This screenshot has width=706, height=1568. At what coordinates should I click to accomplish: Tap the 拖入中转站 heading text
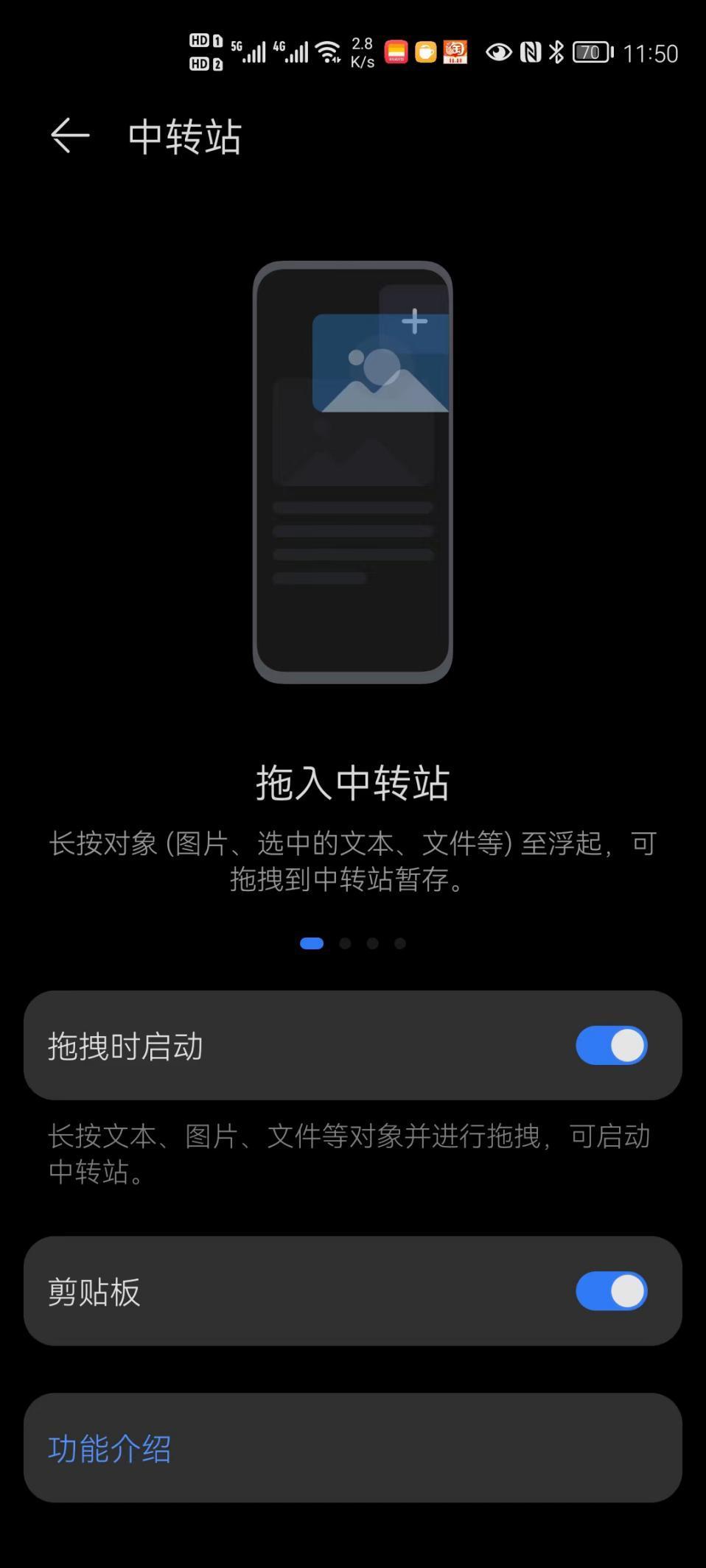click(353, 784)
